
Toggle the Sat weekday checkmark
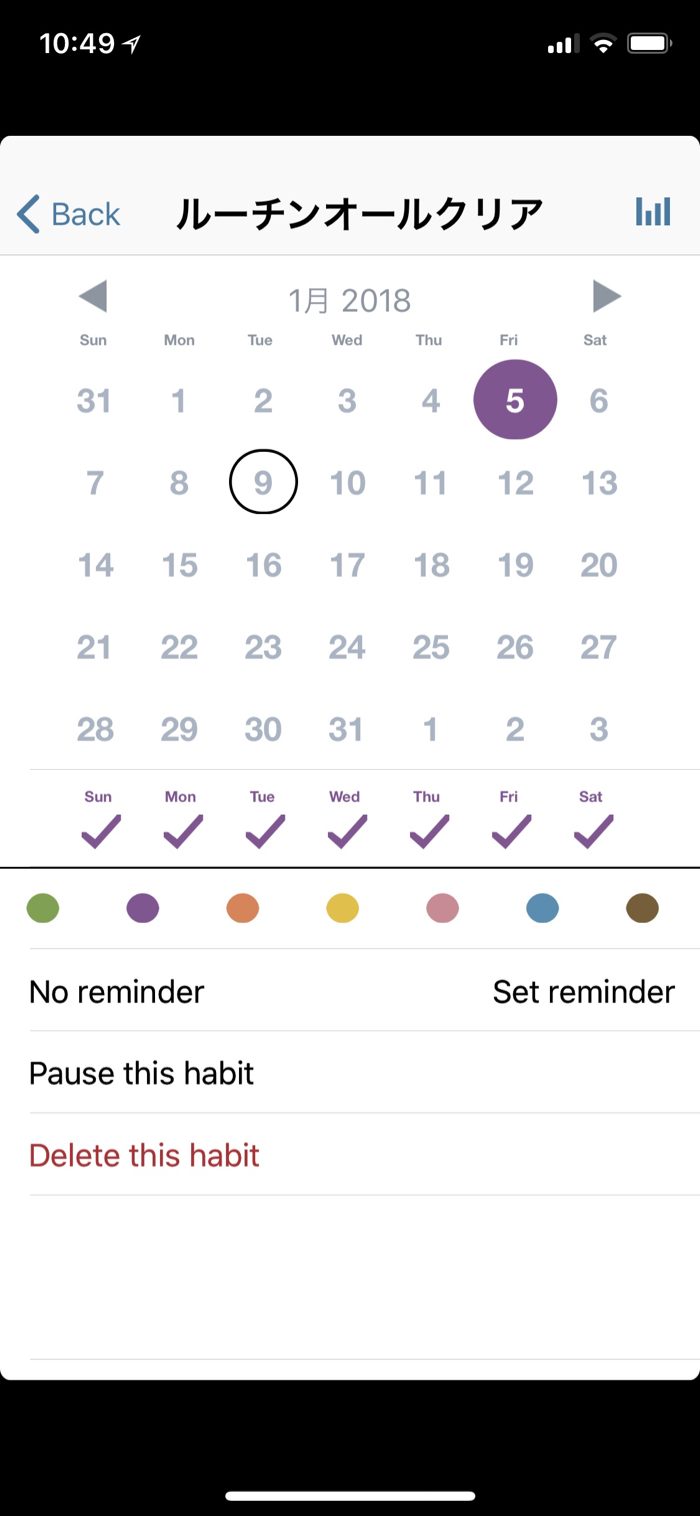(x=592, y=830)
